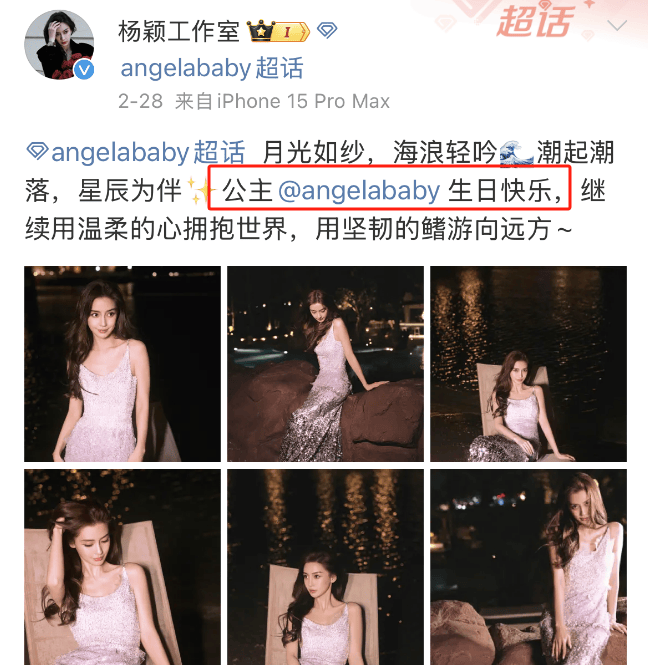Open 杨颖工作室's profile avatar
Image resolution: width=648 pixels, height=668 pixels.
click(x=59, y=46)
